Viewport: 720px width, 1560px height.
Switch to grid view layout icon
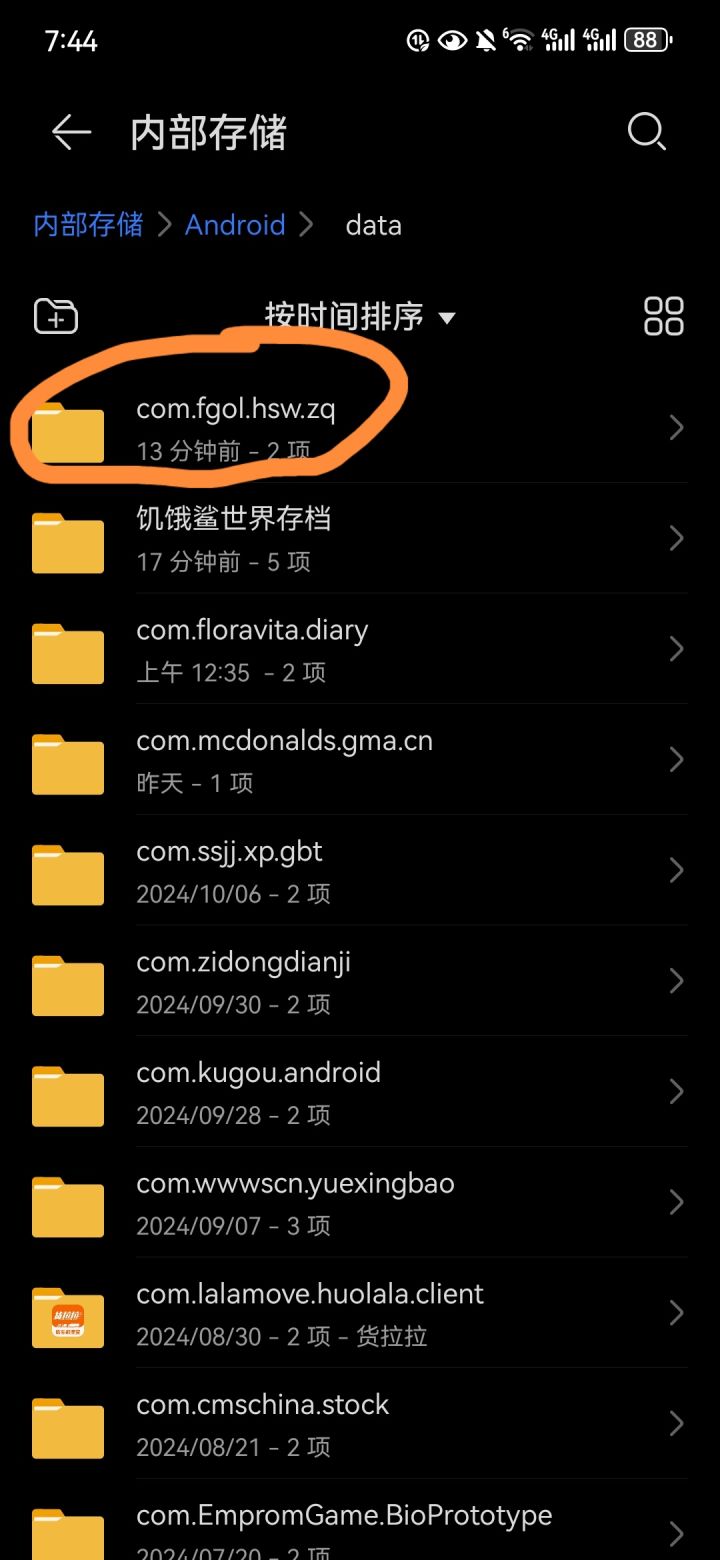click(663, 316)
